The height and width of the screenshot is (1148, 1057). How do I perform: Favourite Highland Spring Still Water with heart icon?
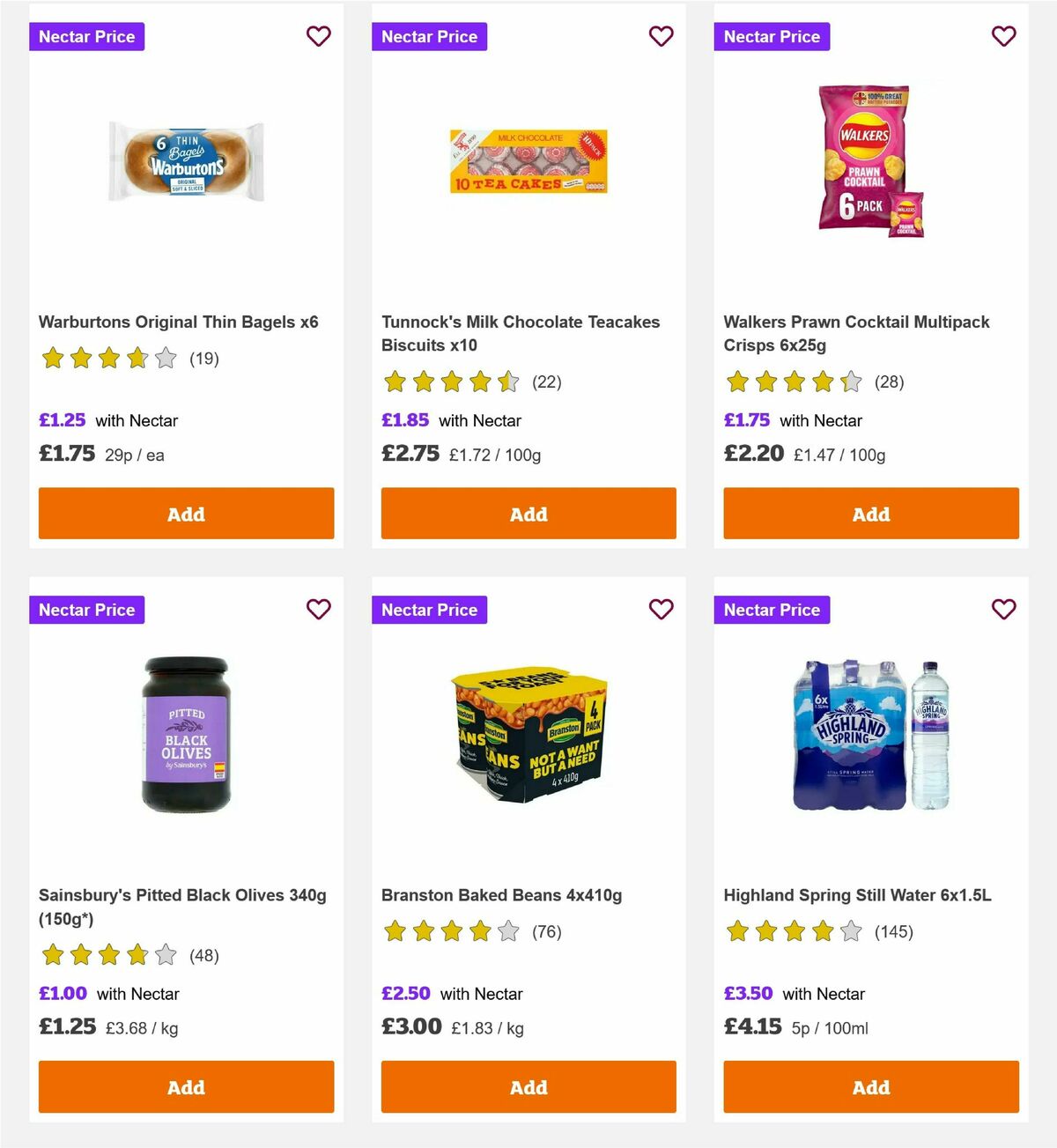pos(1003,609)
